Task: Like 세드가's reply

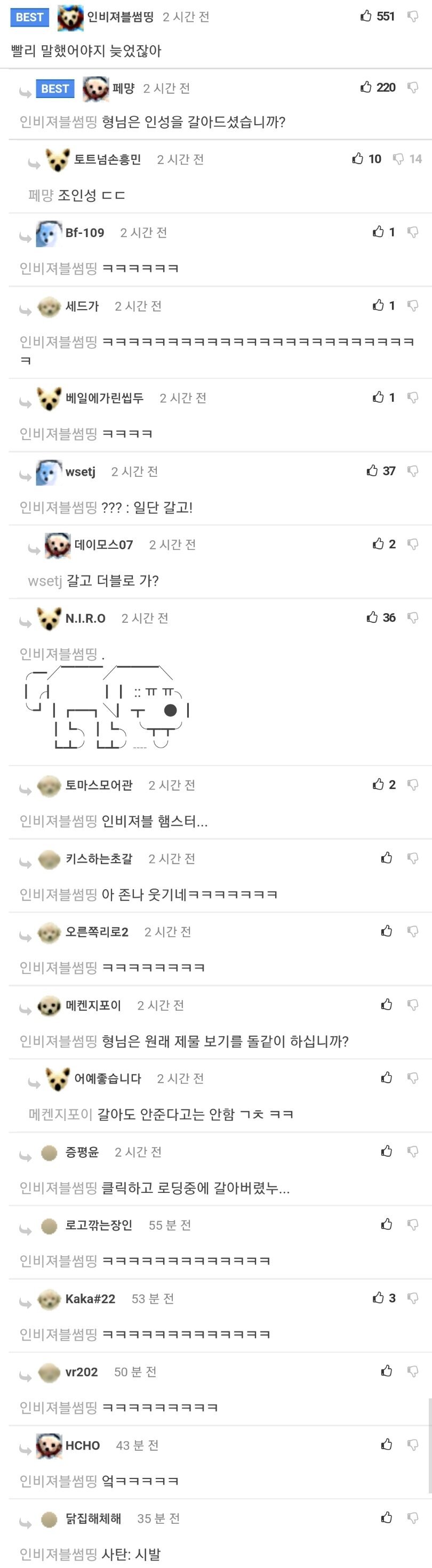Action: click(x=378, y=305)
